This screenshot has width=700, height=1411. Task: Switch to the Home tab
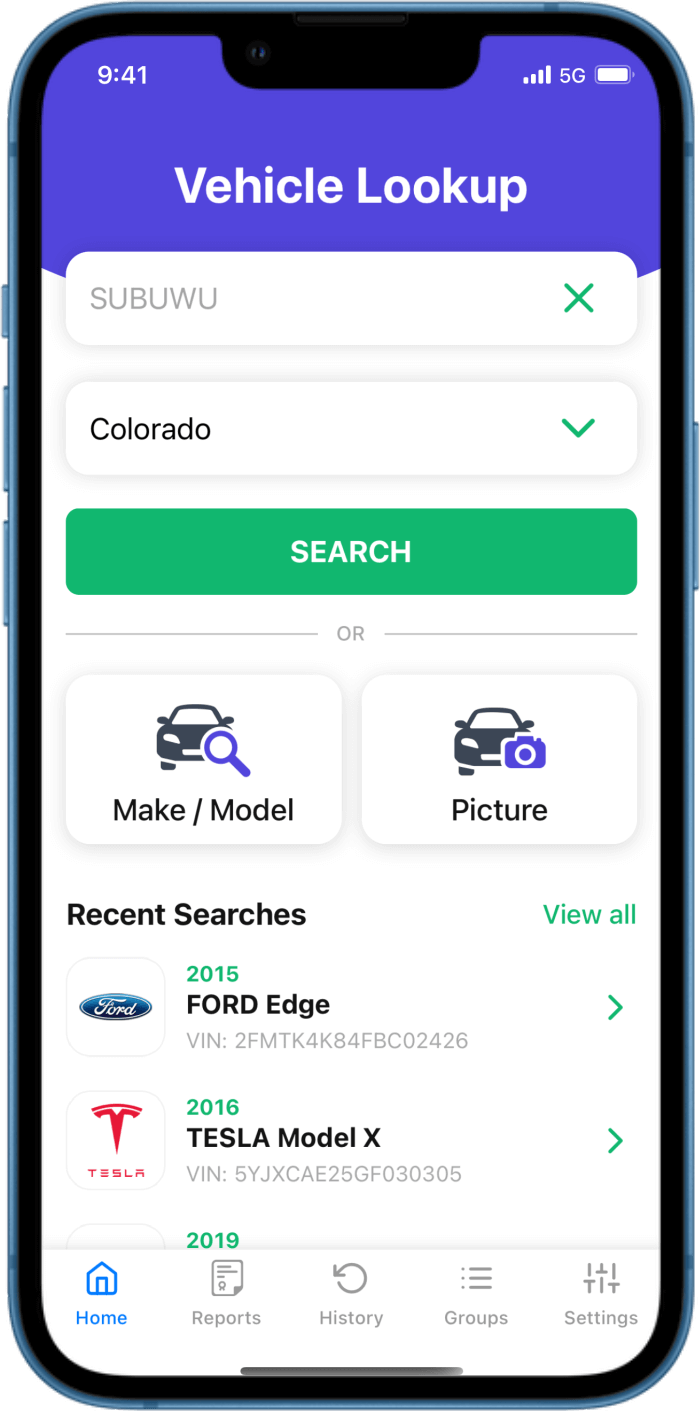click(x=102, y=1292)
